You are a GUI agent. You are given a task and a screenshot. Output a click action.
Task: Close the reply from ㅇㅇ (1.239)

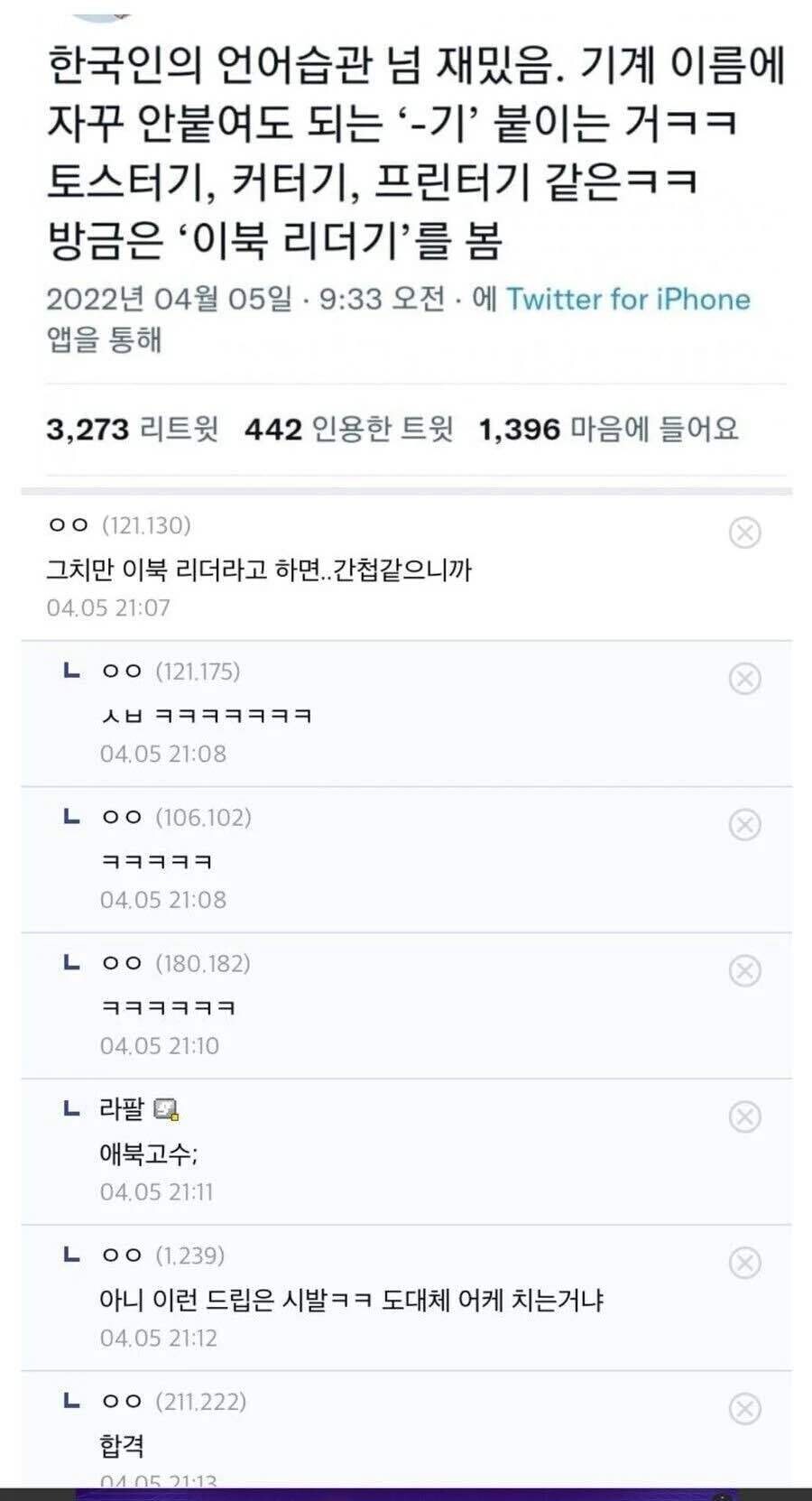(745, 1264)
